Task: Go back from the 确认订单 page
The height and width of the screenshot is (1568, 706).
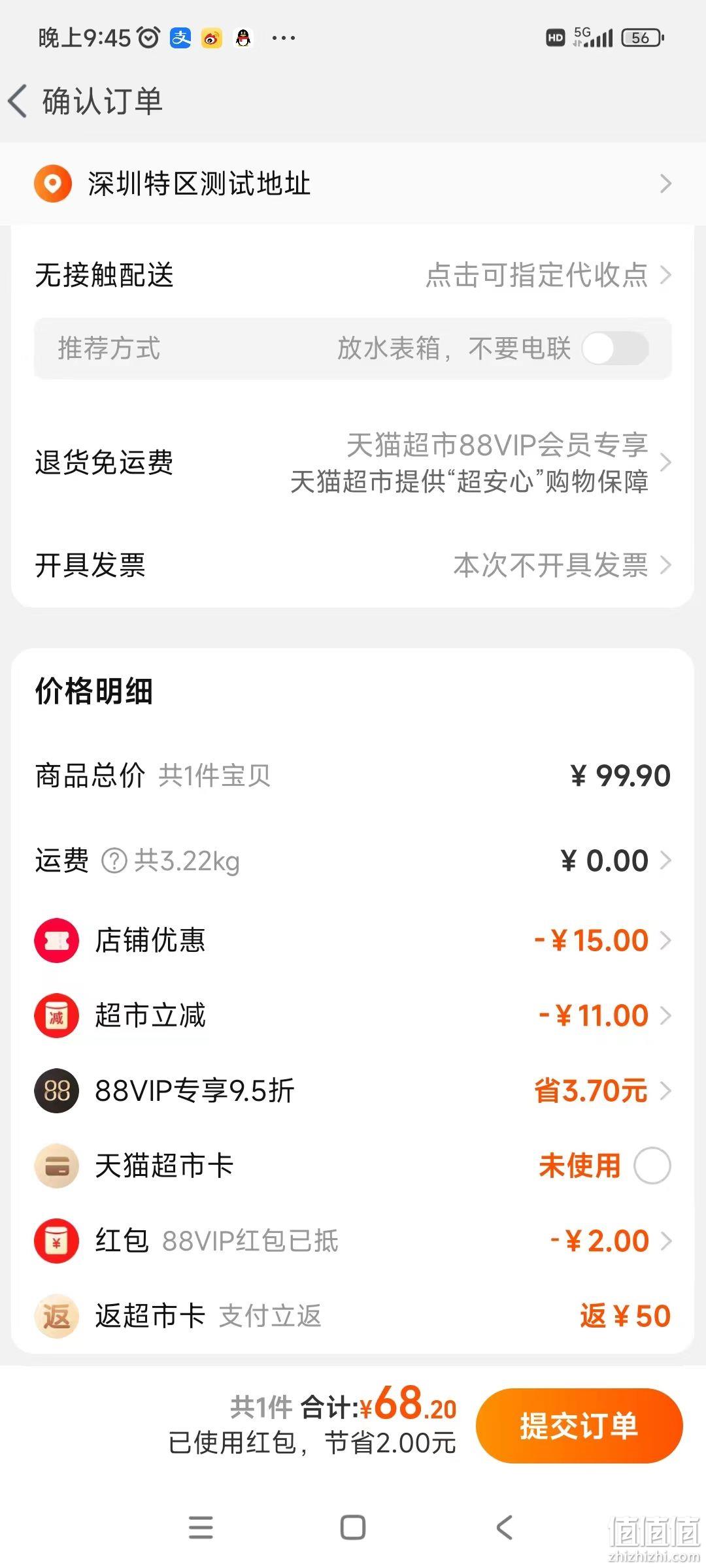Action: tap(18, 101)
